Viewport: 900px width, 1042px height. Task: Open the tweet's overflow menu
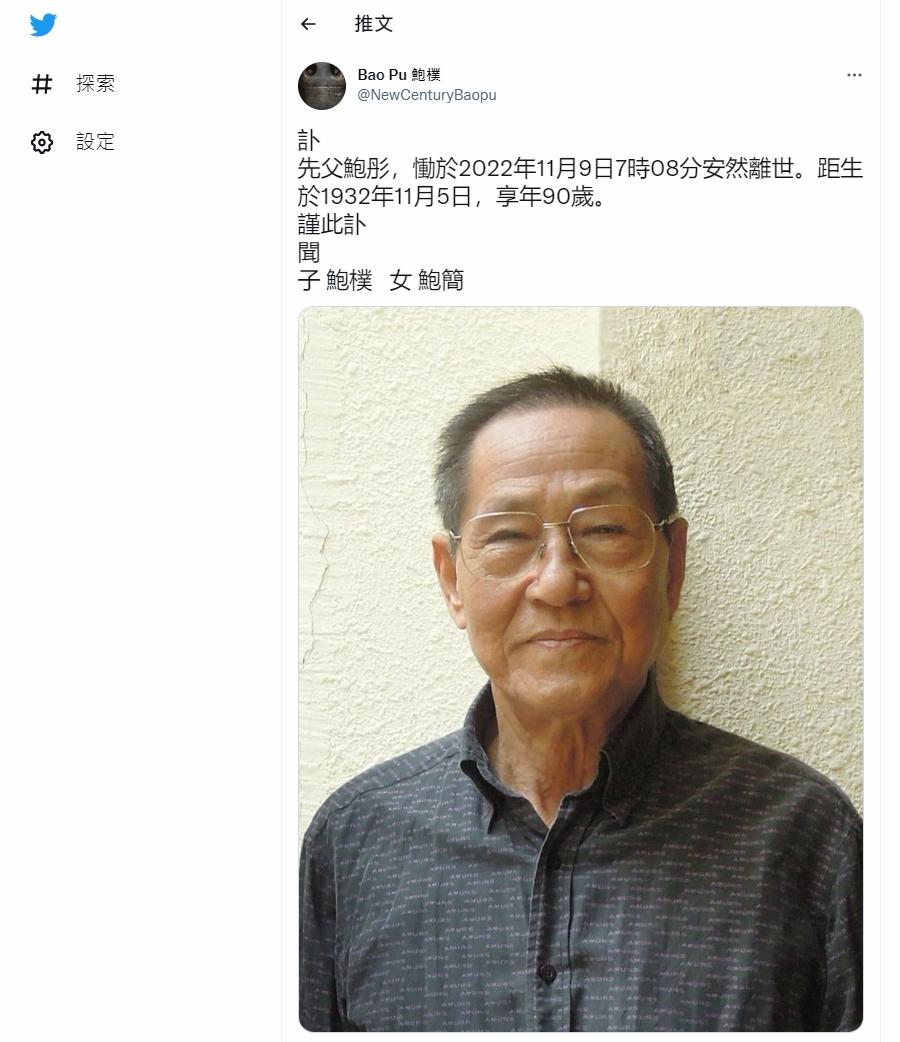click(854, 75)
